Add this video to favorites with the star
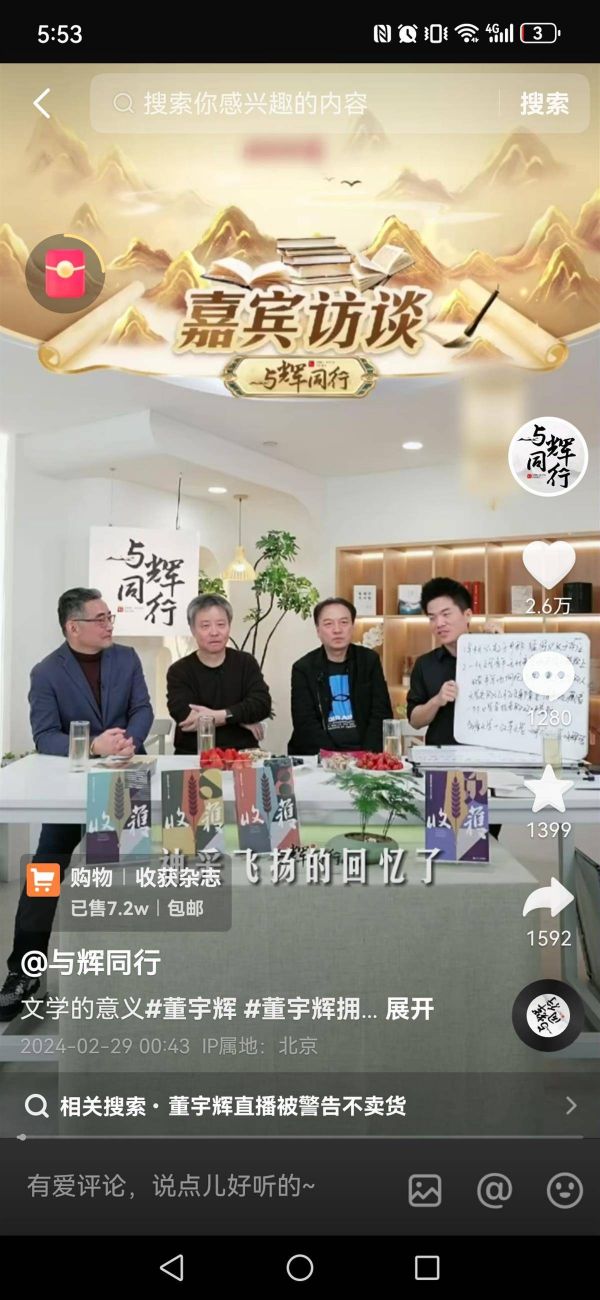Screen dimensions: 600x1300 pos(548,790)
